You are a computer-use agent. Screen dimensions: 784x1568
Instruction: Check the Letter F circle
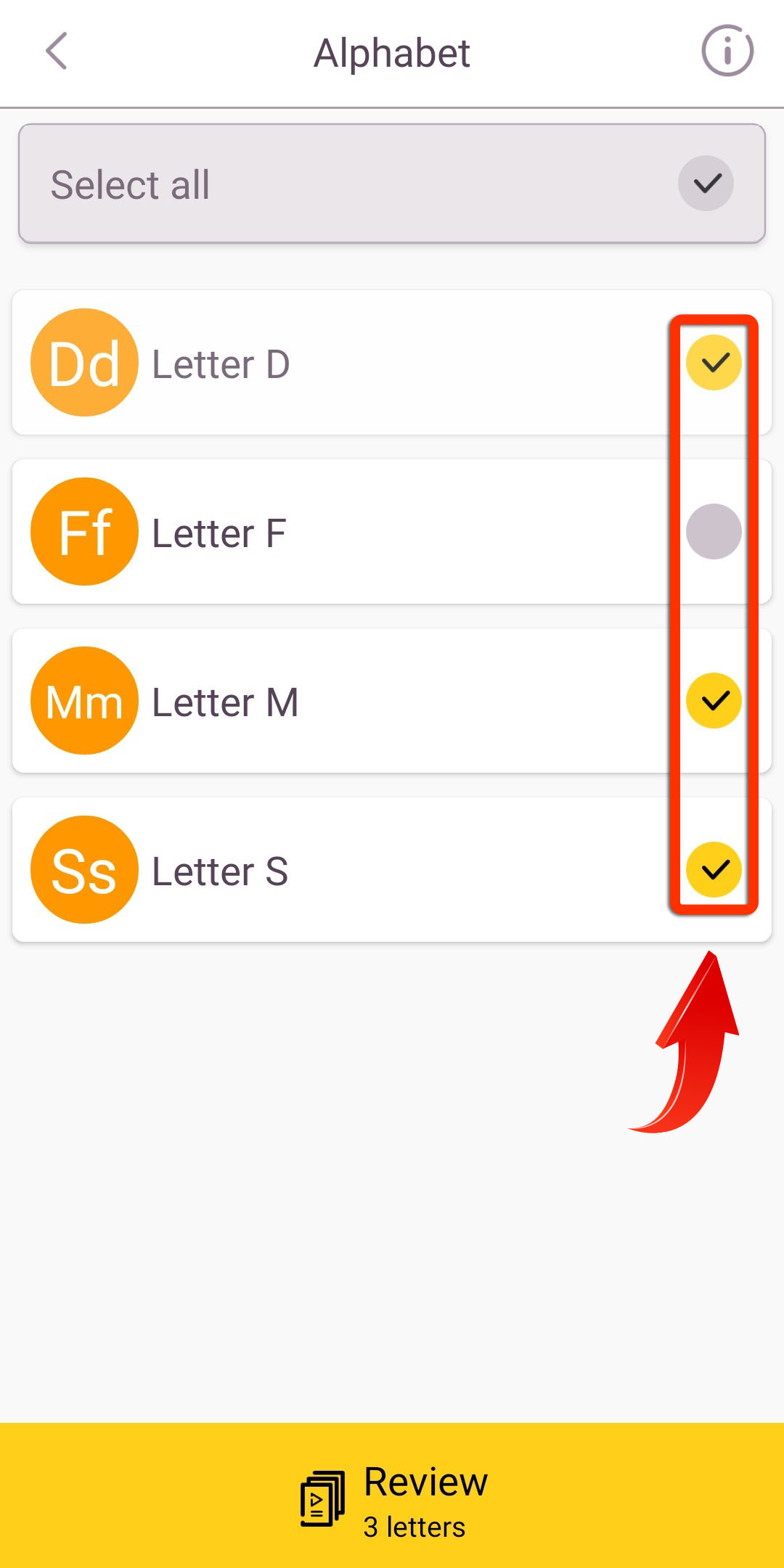pos(714,532)
